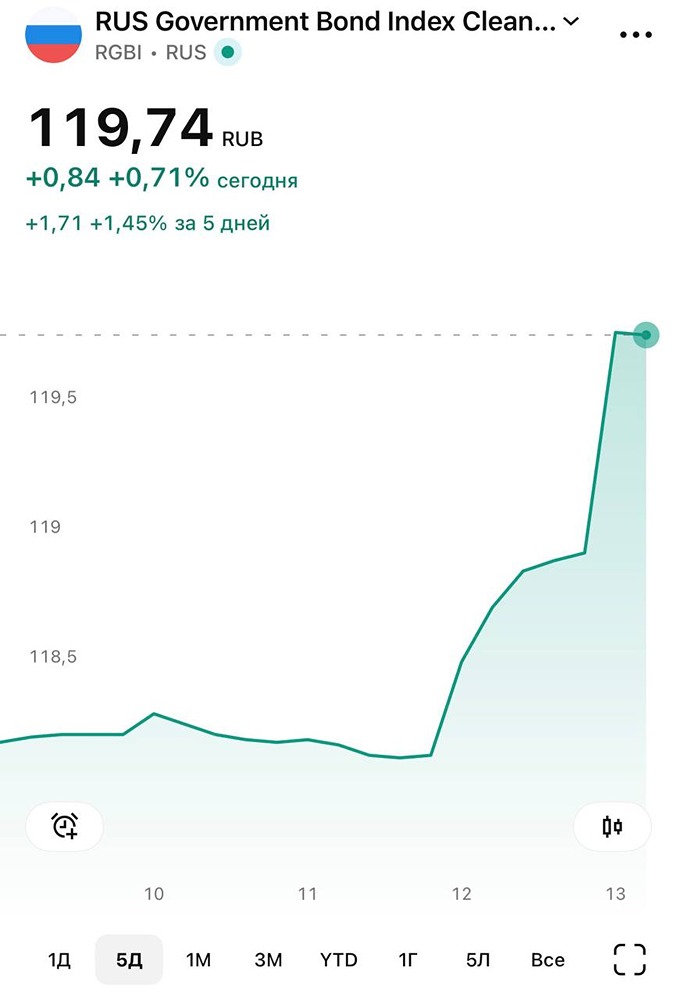Add a price alert with the clock icon
Image resolution: width=677 pixels, height=1000 pixels.
pyautogui.click(x=65, y=826)
